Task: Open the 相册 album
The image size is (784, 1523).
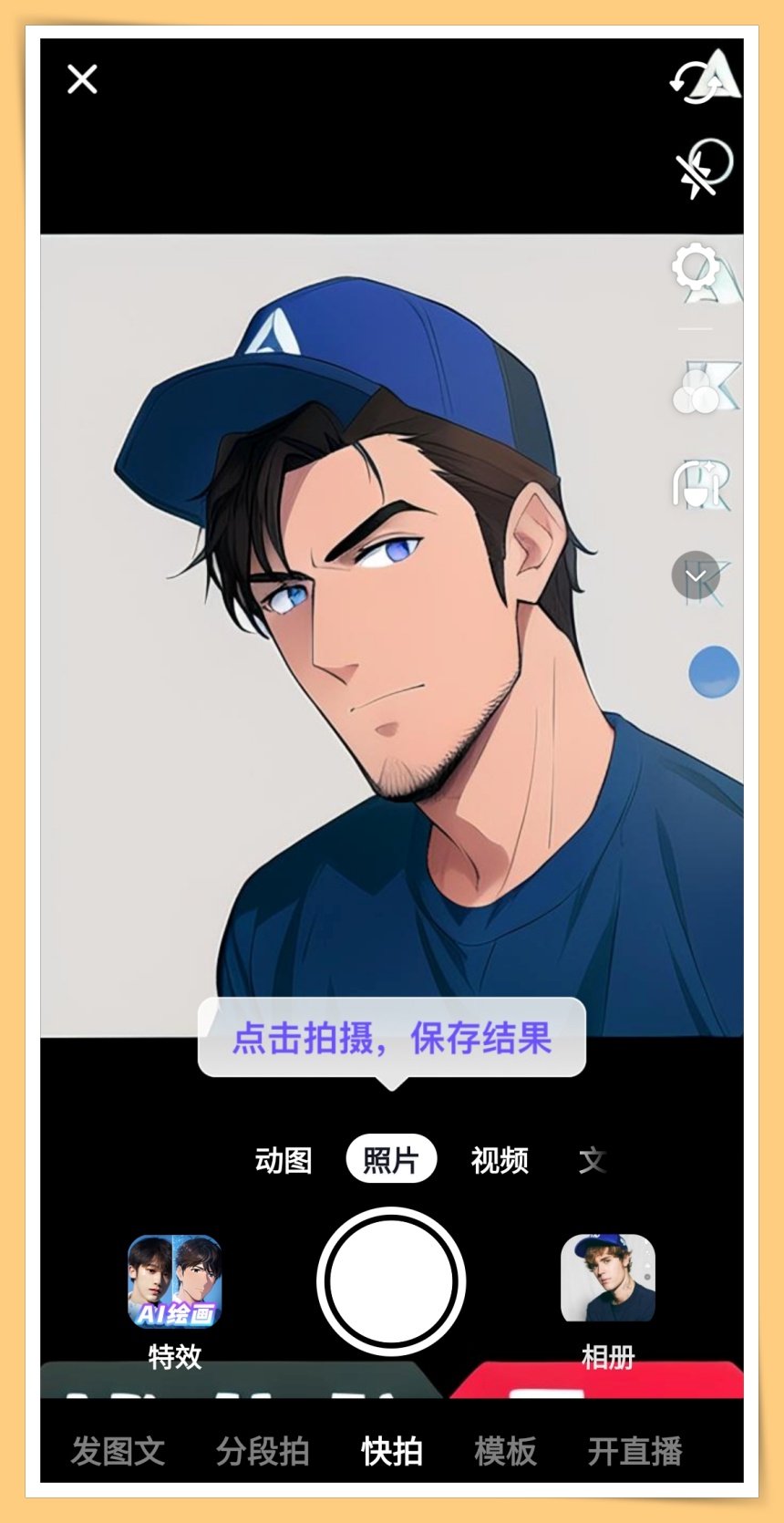Action: click(x=608, y=1279)
